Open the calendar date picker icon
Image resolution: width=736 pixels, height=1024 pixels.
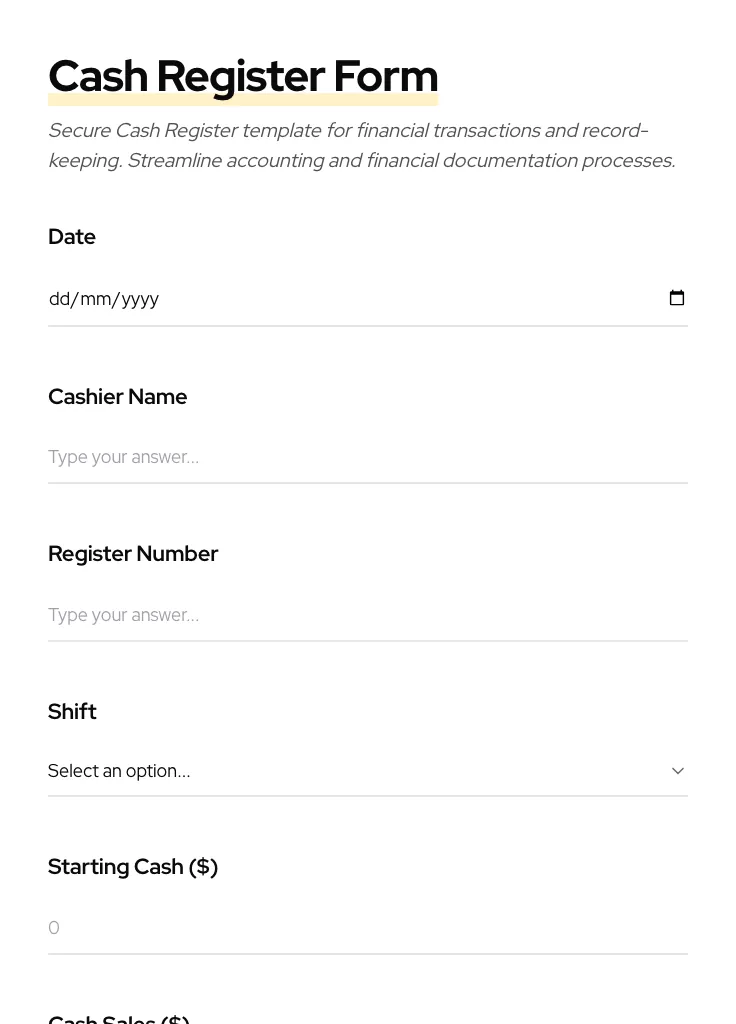(677, 298)
